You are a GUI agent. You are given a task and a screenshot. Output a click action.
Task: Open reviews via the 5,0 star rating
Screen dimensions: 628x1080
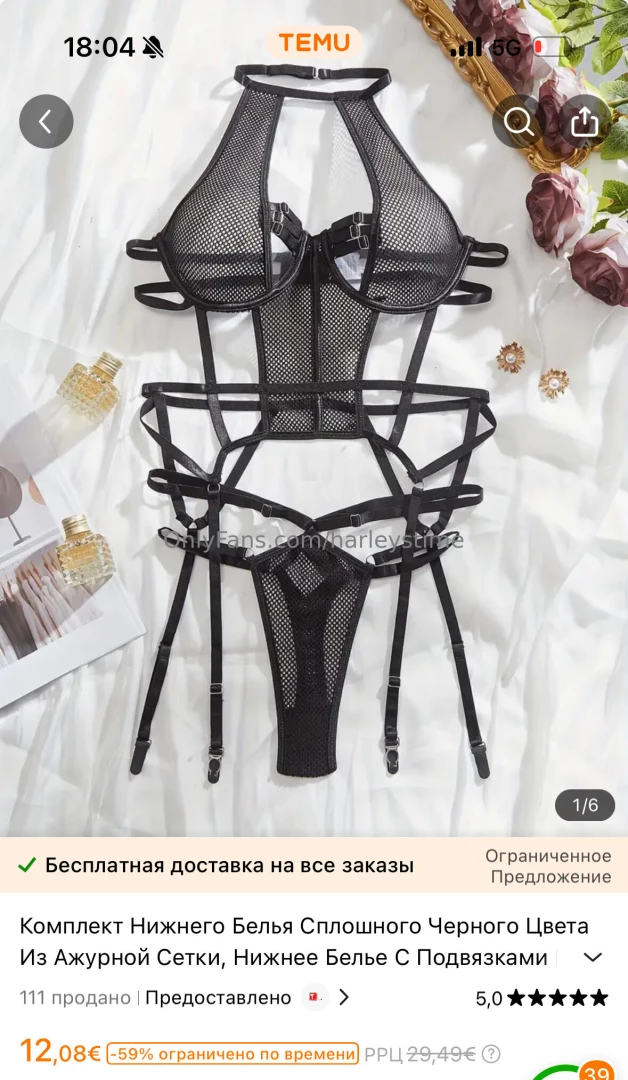click(540, 997)
